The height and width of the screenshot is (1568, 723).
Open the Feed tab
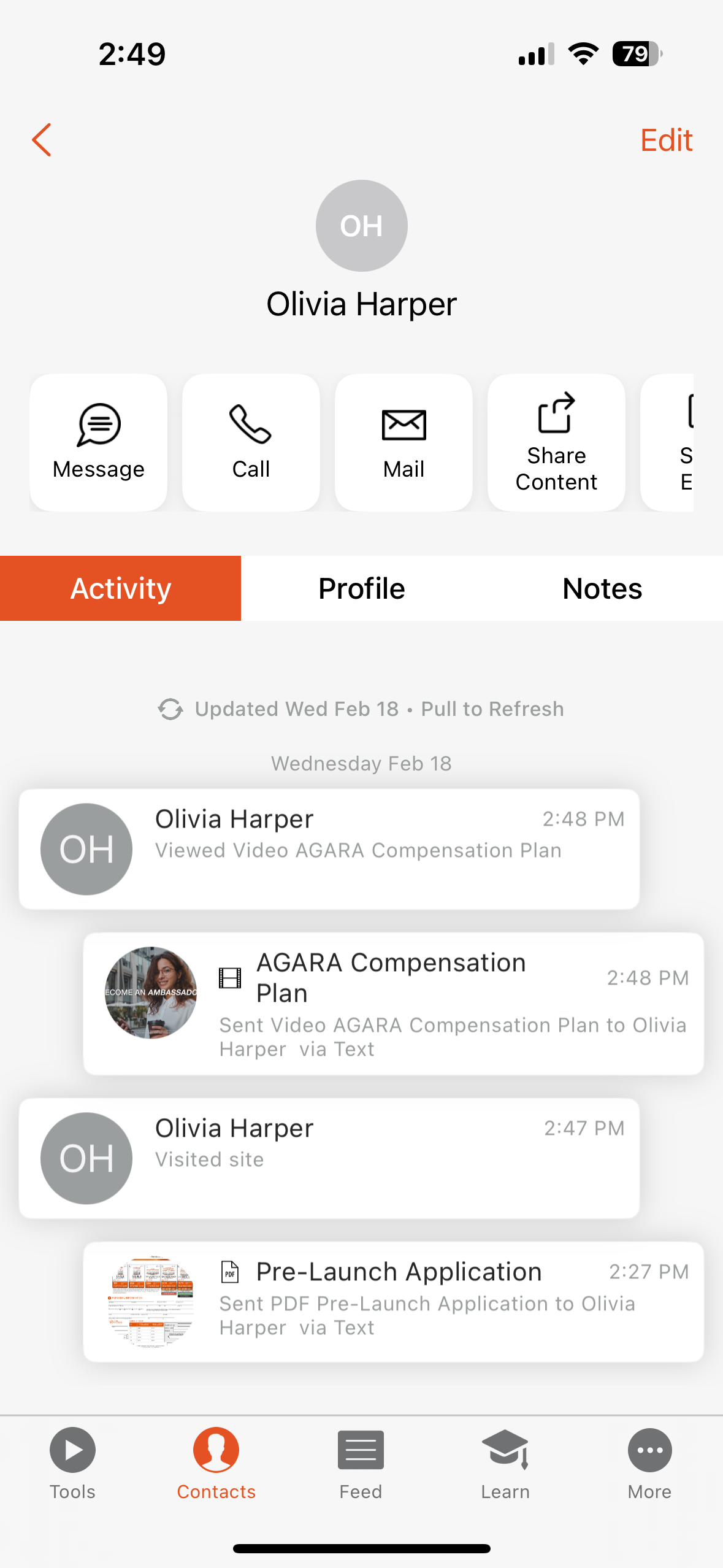tap(361, 1464)
